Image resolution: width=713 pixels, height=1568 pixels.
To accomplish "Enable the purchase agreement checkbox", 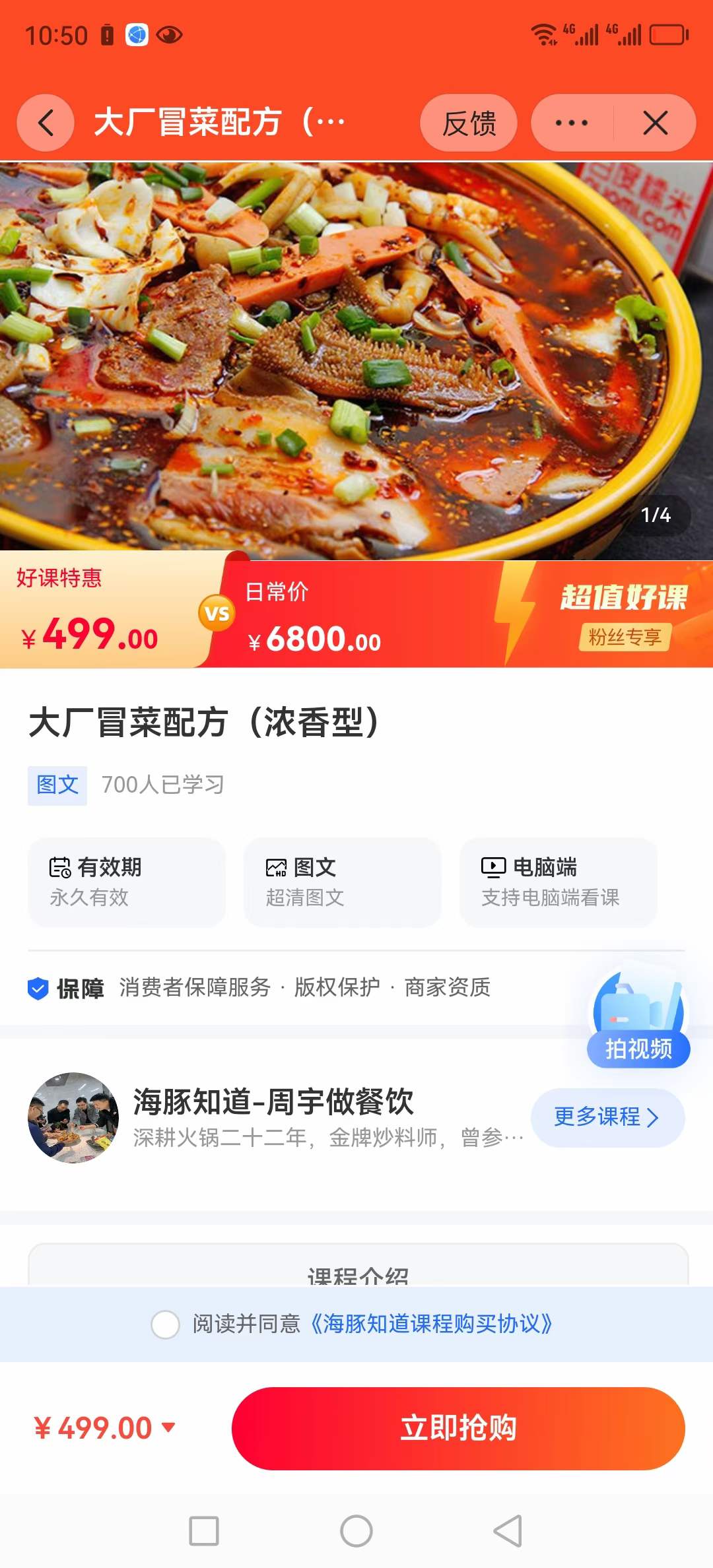I will pyautogui.click(x=166, y=1322).
